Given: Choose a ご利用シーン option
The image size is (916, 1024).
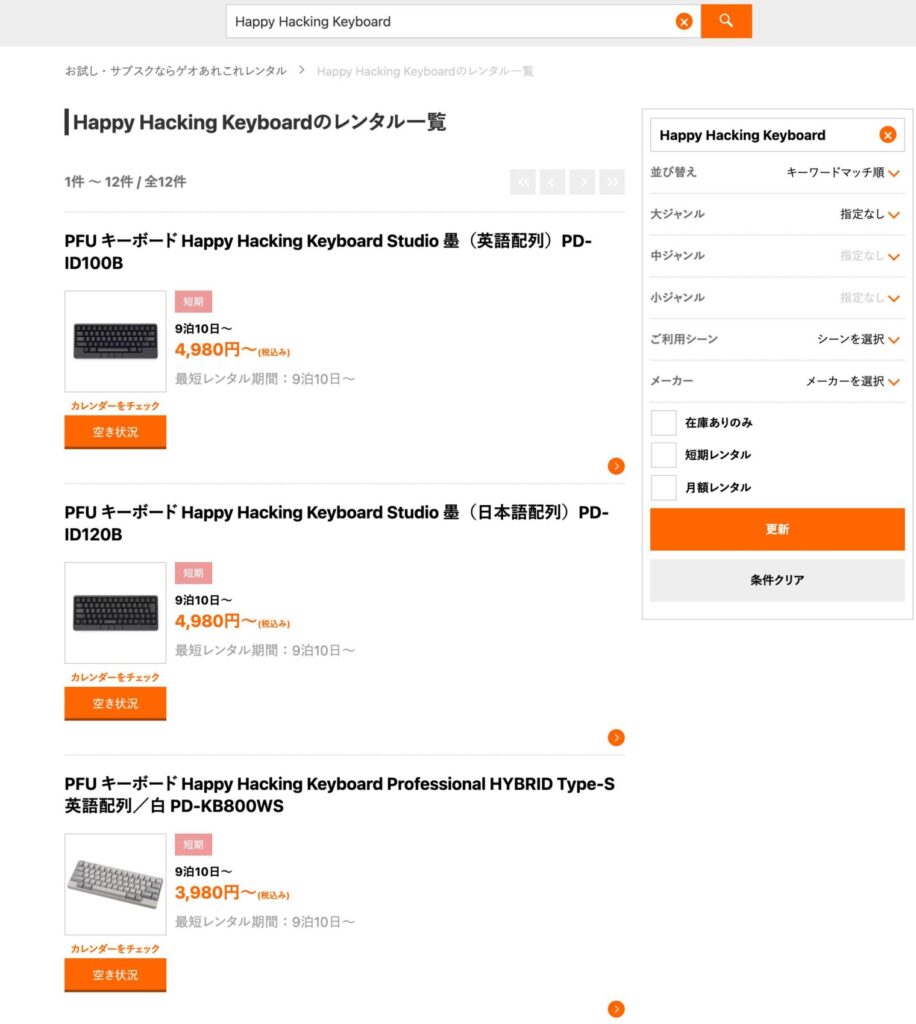Looking at the screenshot, I should 858,339.
